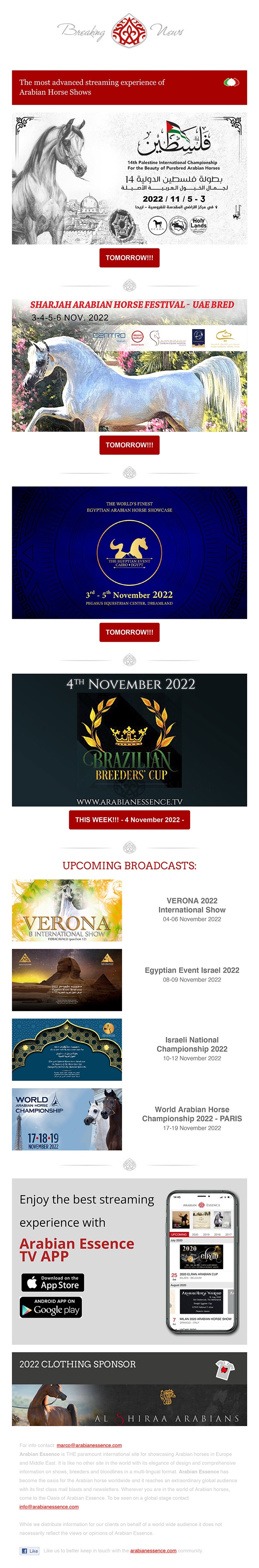Image resolution: width=259 pixels, height=1568 pixels.
Task: Get the Android app on Google Play
Action: tap(51, 1307)
